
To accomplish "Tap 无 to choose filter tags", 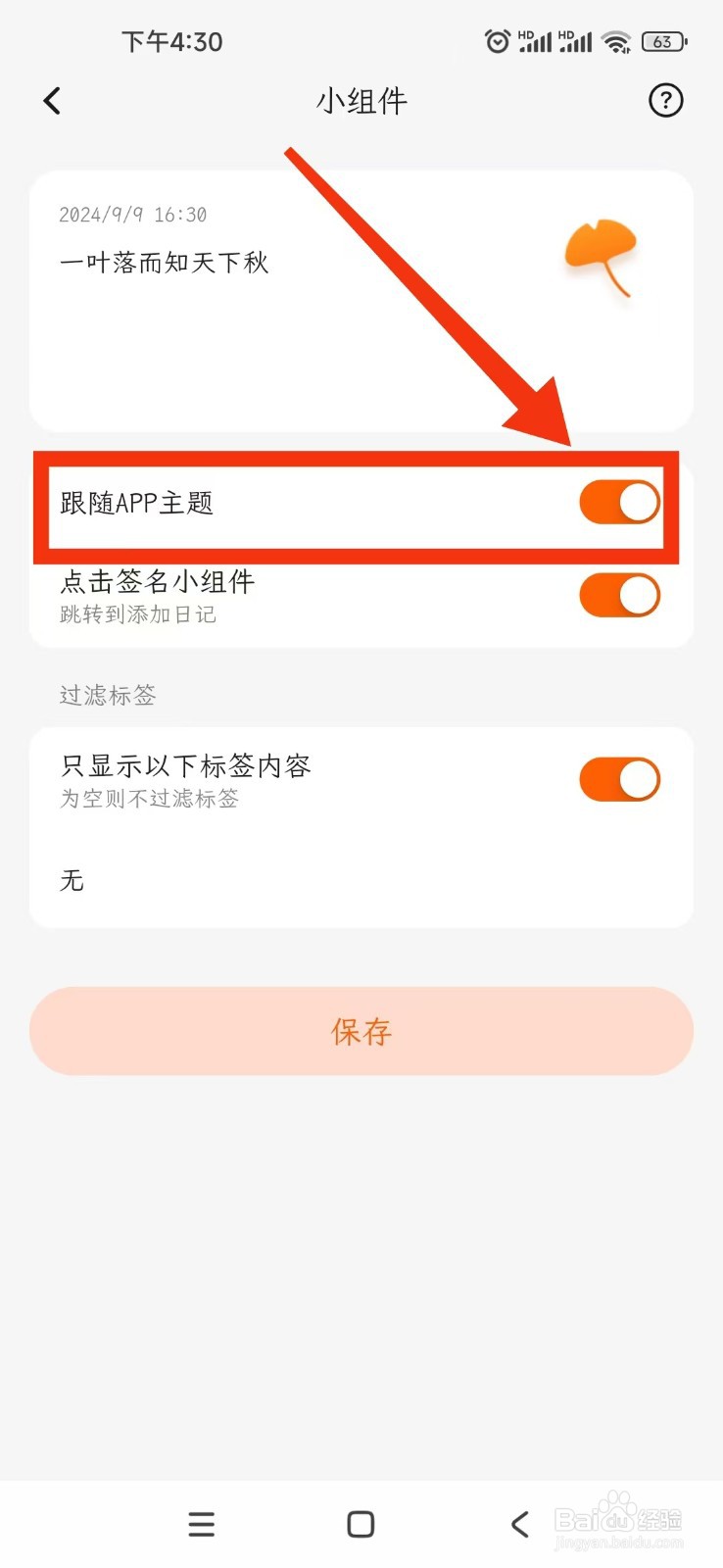I will [70, 880].
